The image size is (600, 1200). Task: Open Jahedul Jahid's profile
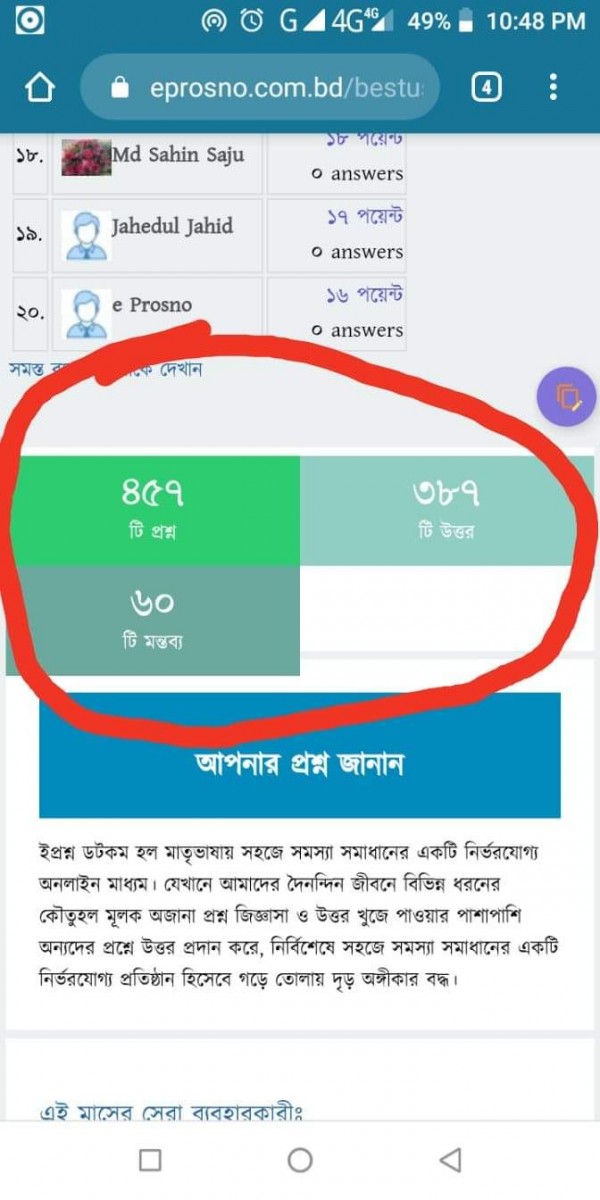point(172,226)
